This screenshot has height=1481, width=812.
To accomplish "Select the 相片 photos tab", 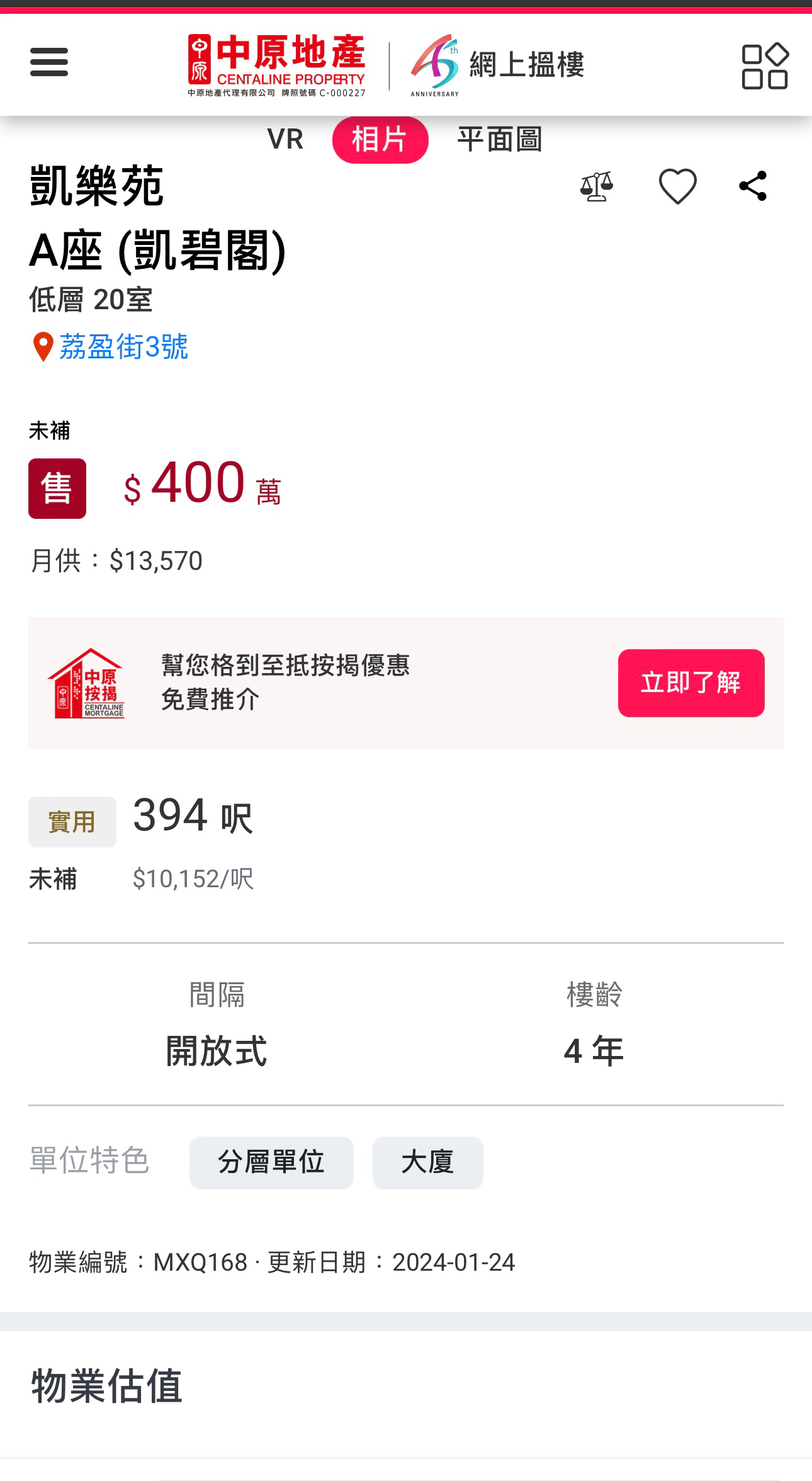I will coord(380,139).
